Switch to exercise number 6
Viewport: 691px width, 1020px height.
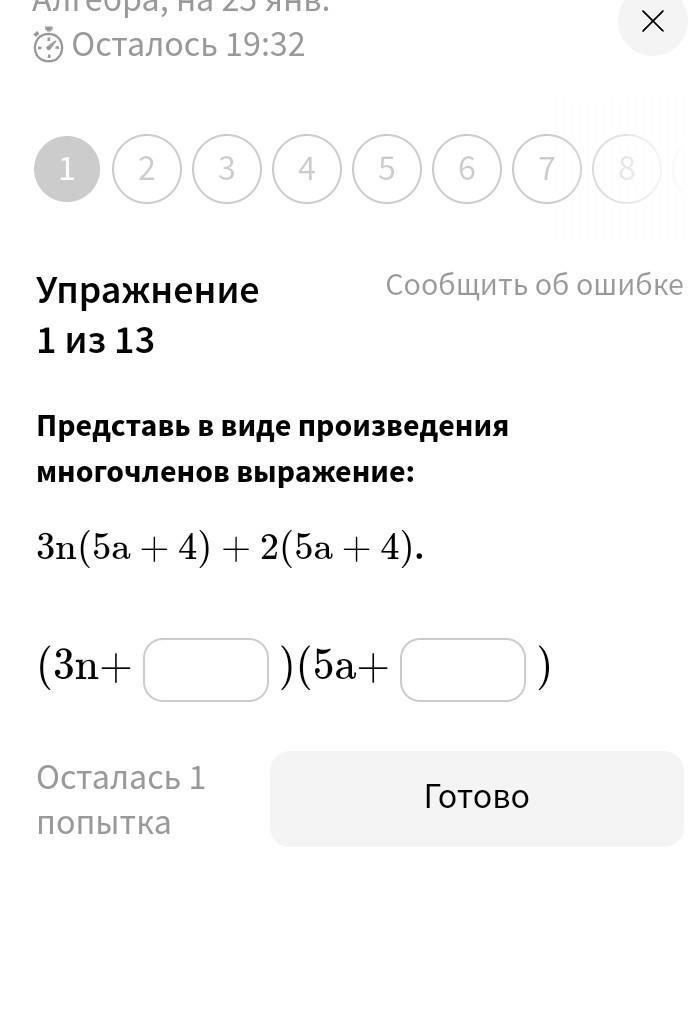(467, 169)
